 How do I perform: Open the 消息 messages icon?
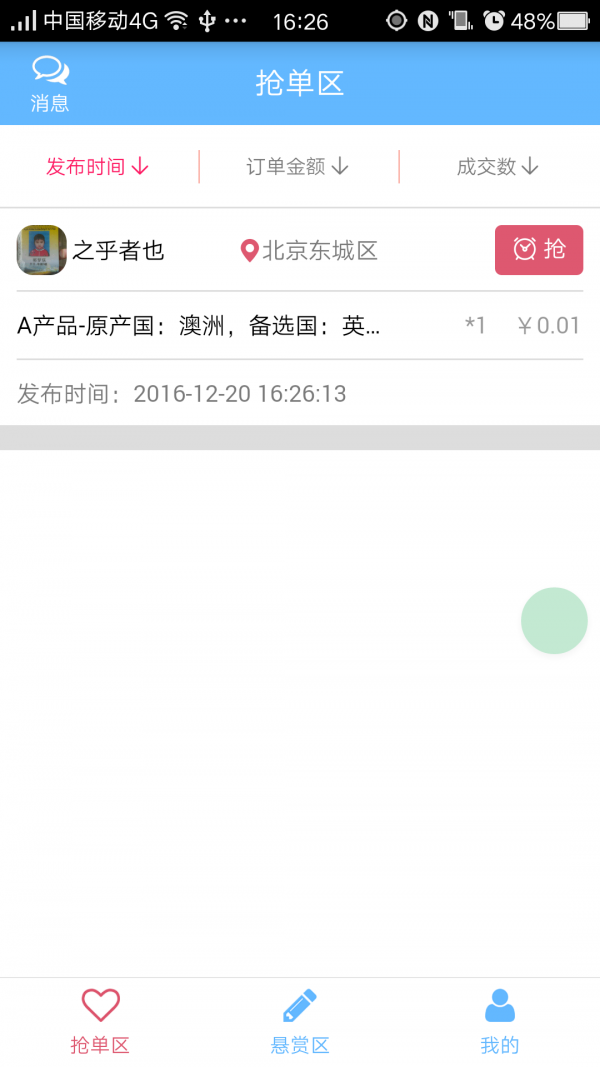click(x=50, y=83)
